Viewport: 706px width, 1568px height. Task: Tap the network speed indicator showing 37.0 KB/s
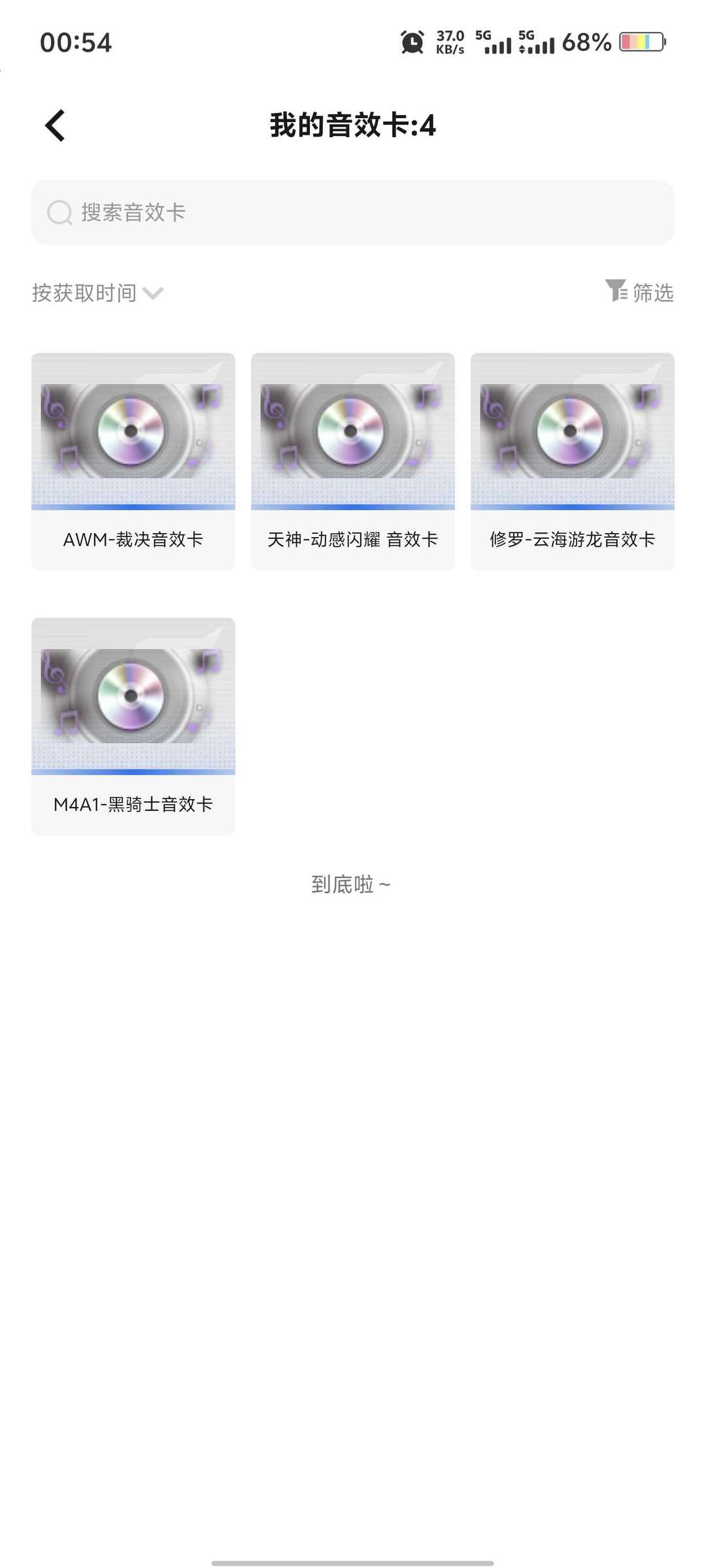[450, 42]
